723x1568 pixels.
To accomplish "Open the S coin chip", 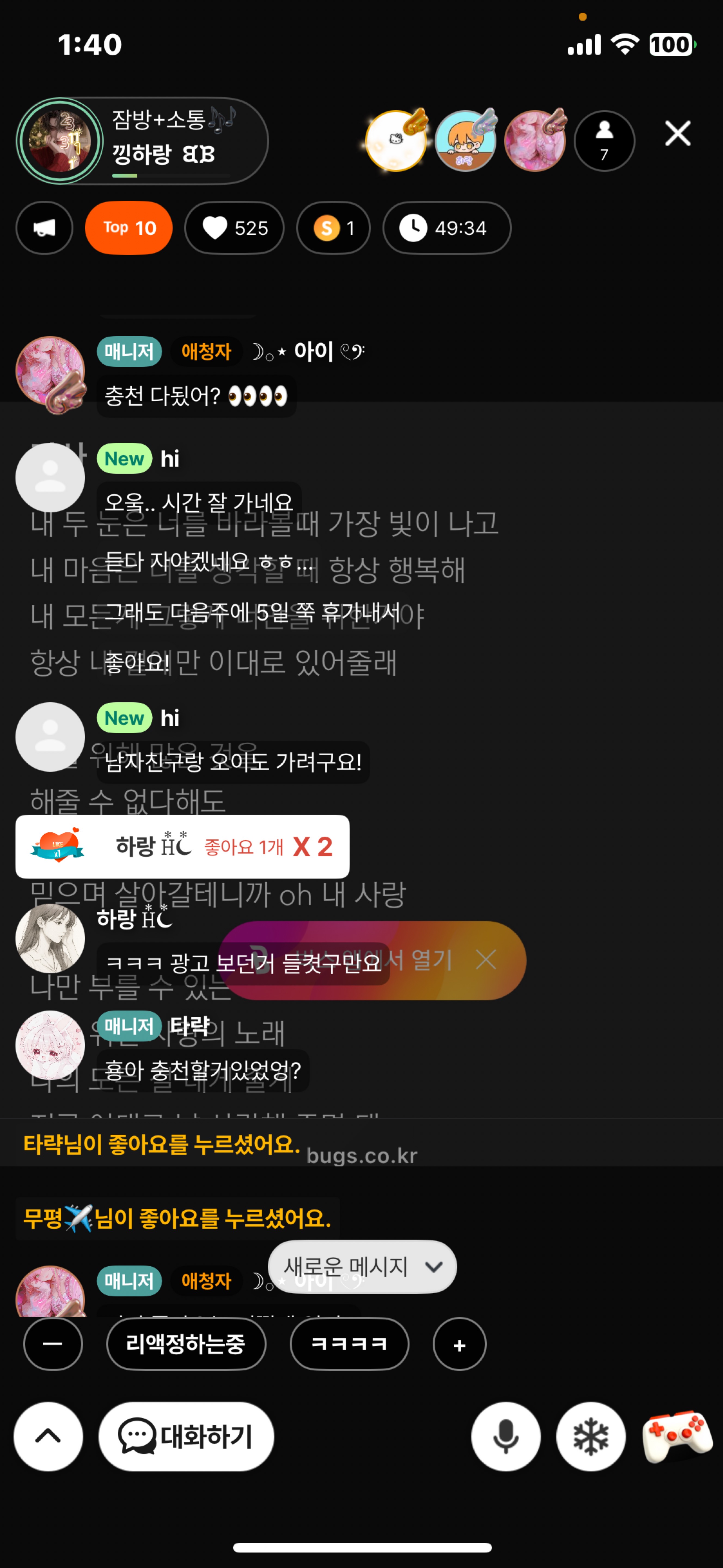I will click(x=333, y=228).
